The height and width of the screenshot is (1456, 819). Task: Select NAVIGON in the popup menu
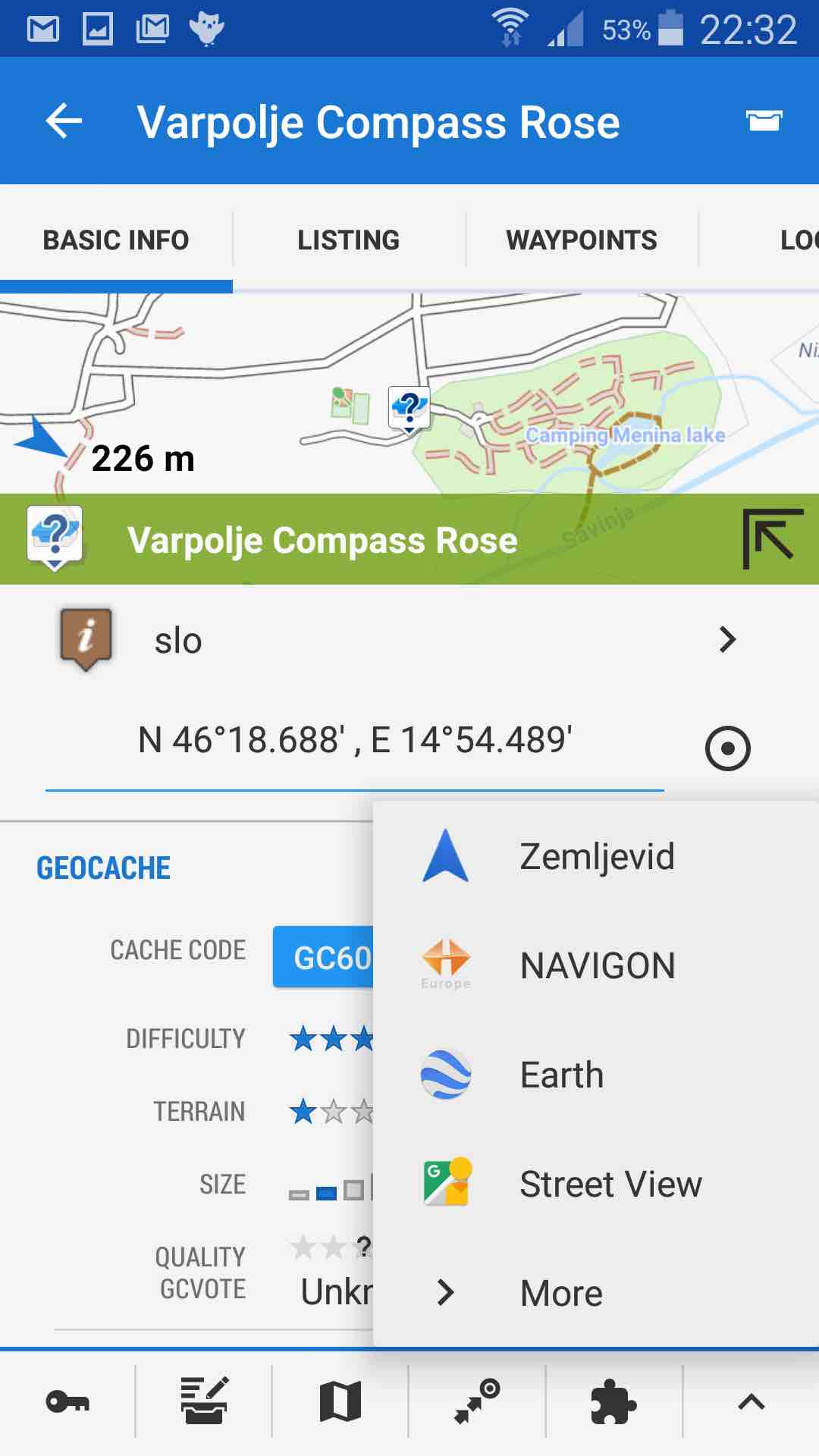596,965
